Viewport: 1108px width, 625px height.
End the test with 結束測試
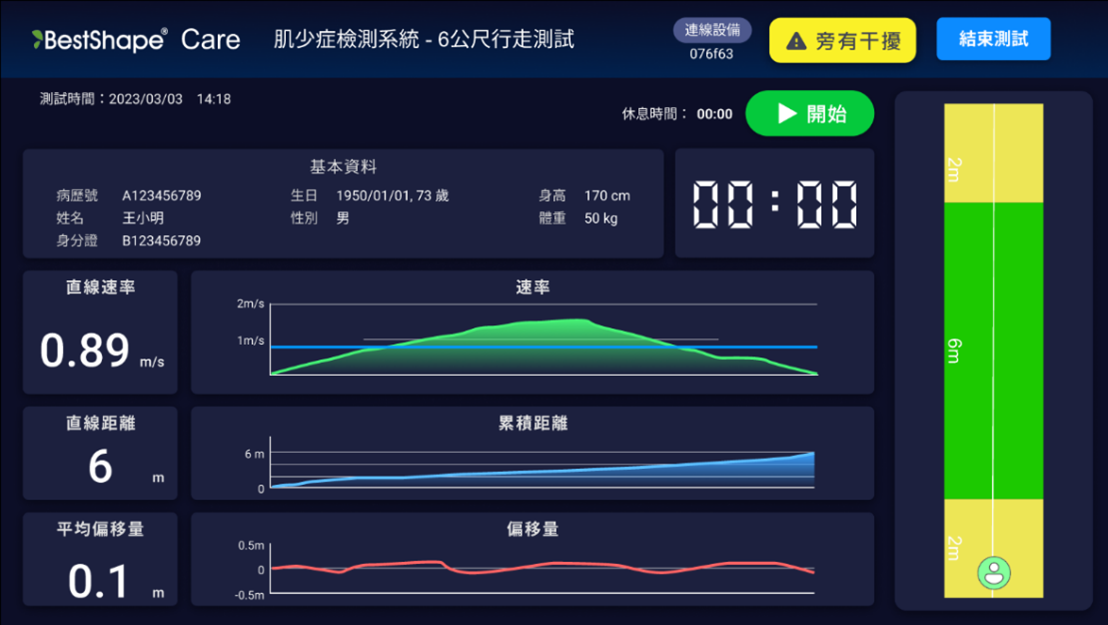[x=992, y=40]
